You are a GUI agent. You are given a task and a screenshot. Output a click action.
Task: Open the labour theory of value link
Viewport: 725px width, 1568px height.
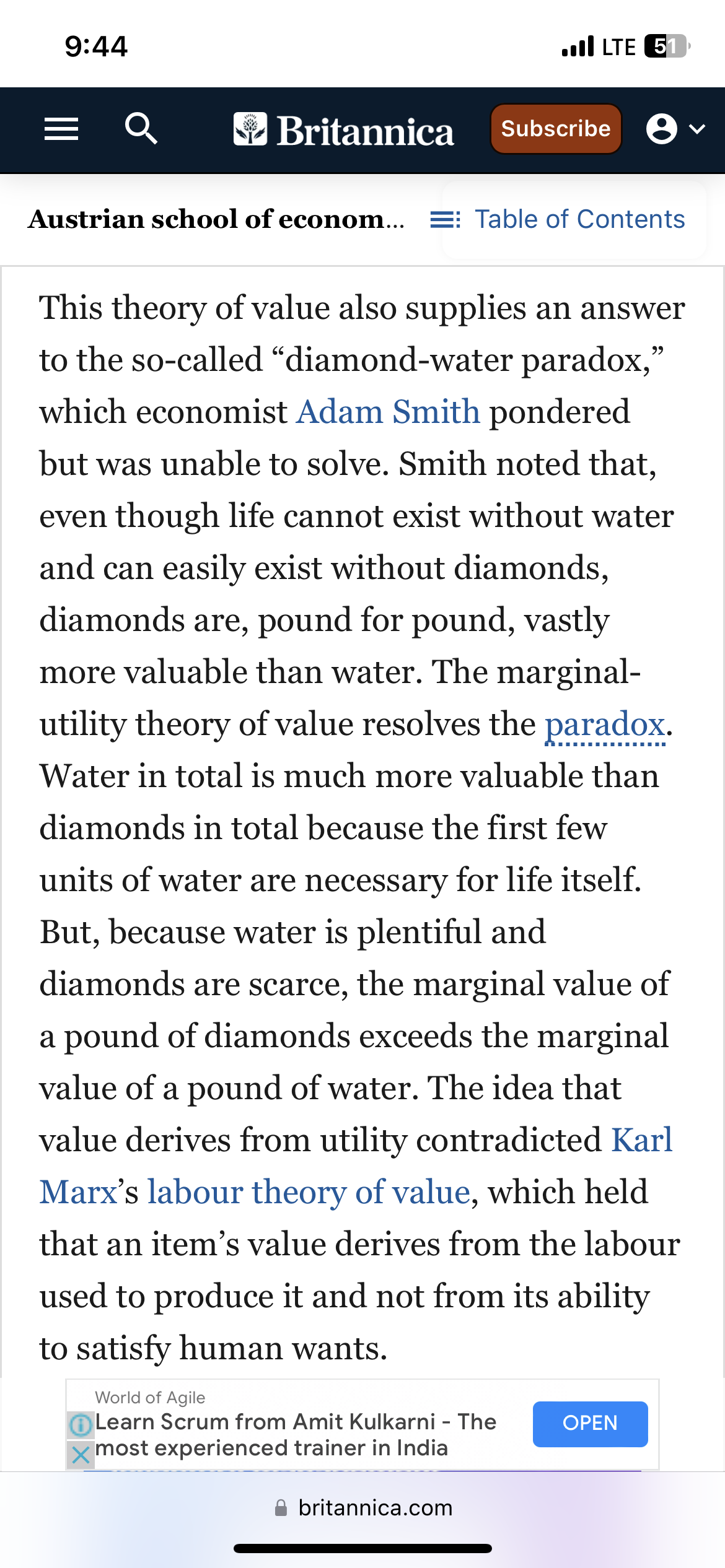[309, 1192]
